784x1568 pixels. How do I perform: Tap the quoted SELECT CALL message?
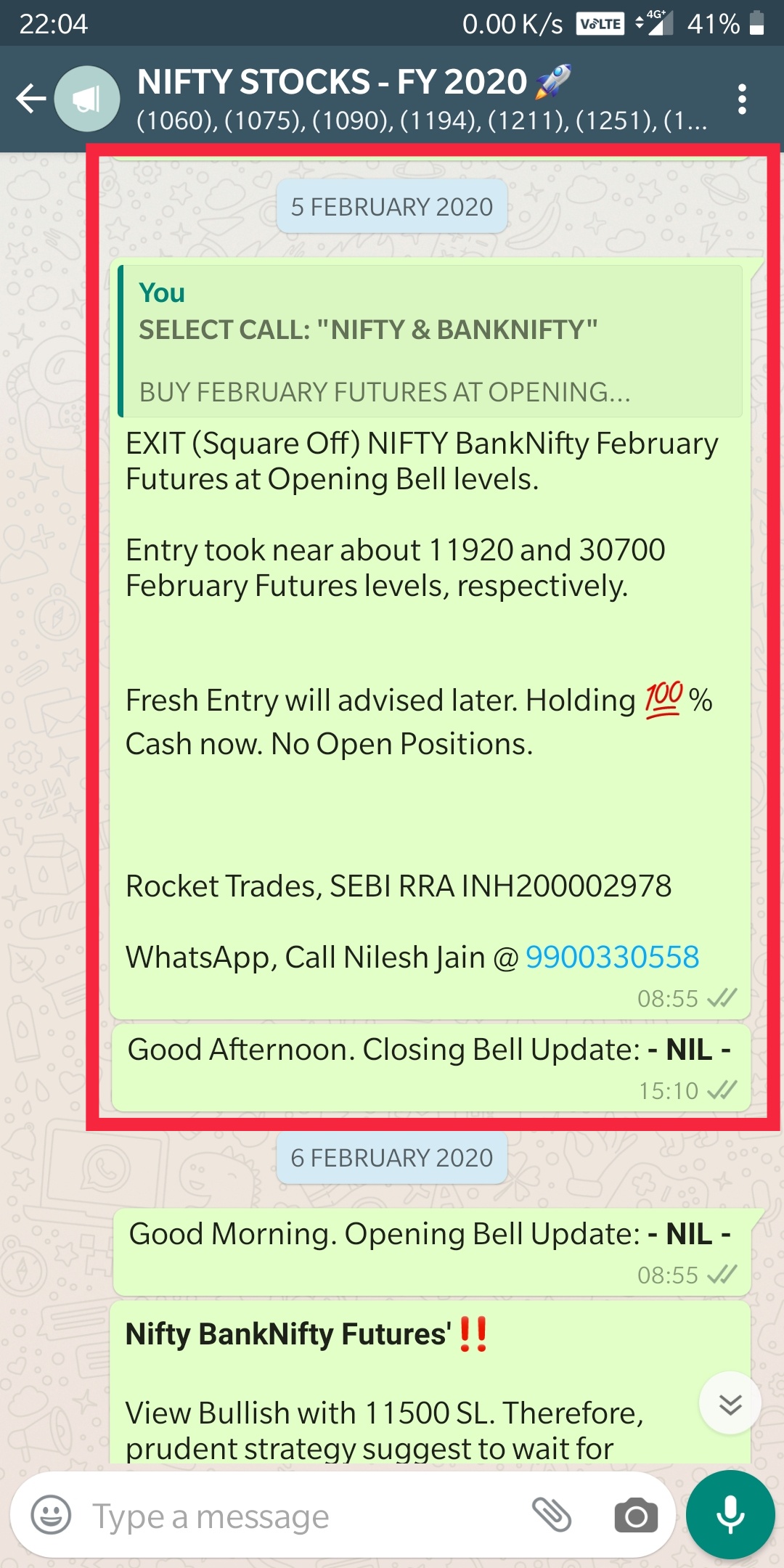coord(431,341)
